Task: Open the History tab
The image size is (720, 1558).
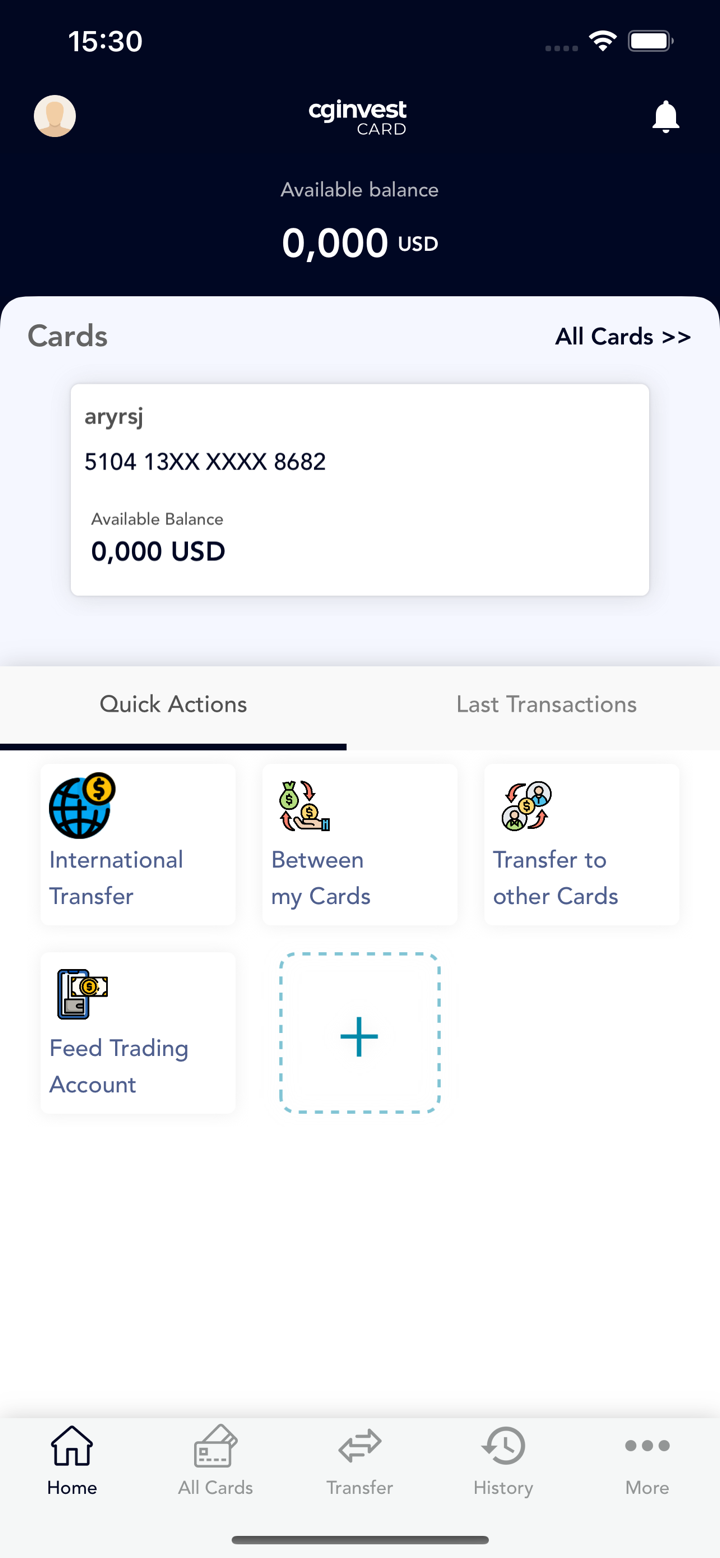Action: pyautogui.click(x=503, y=1462)
